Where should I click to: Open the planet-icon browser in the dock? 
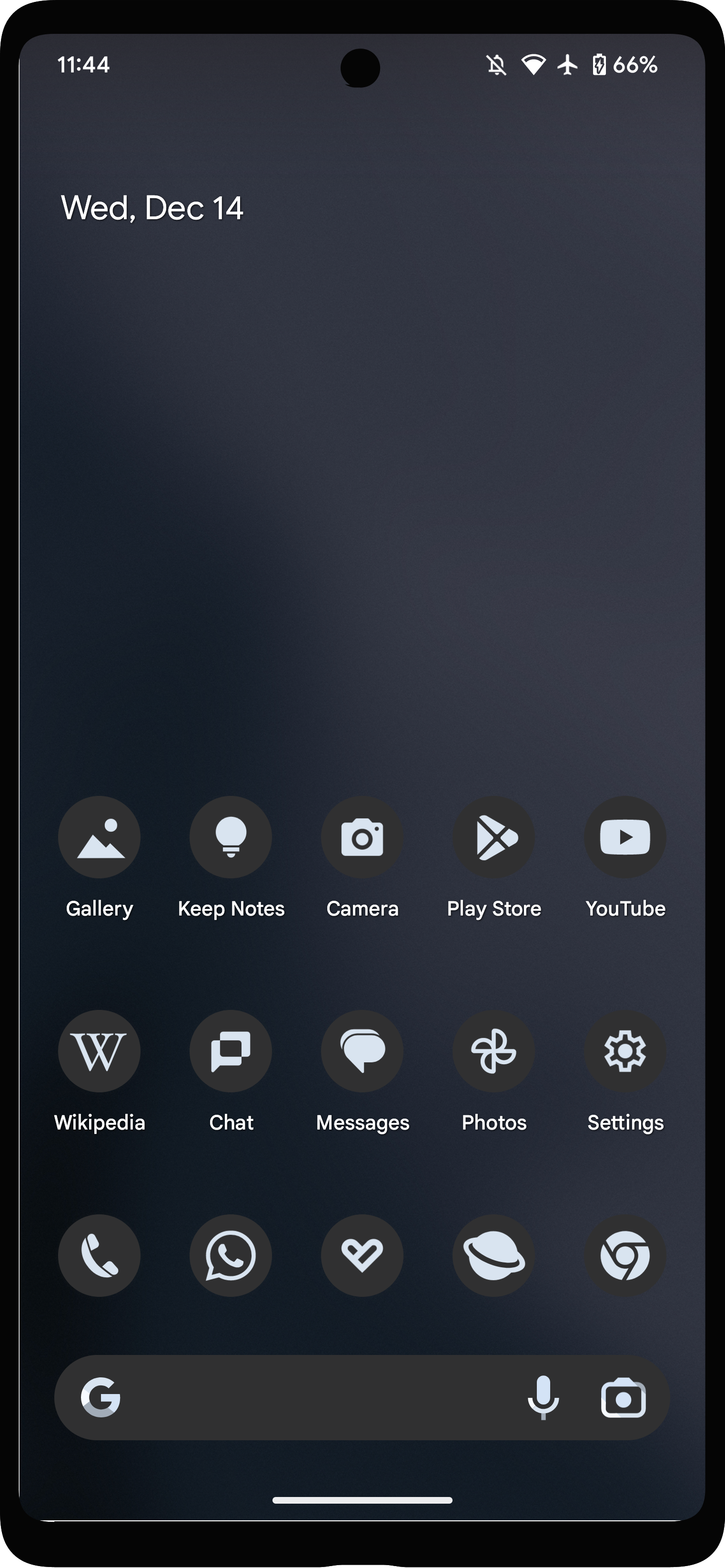coord(494,1256)
